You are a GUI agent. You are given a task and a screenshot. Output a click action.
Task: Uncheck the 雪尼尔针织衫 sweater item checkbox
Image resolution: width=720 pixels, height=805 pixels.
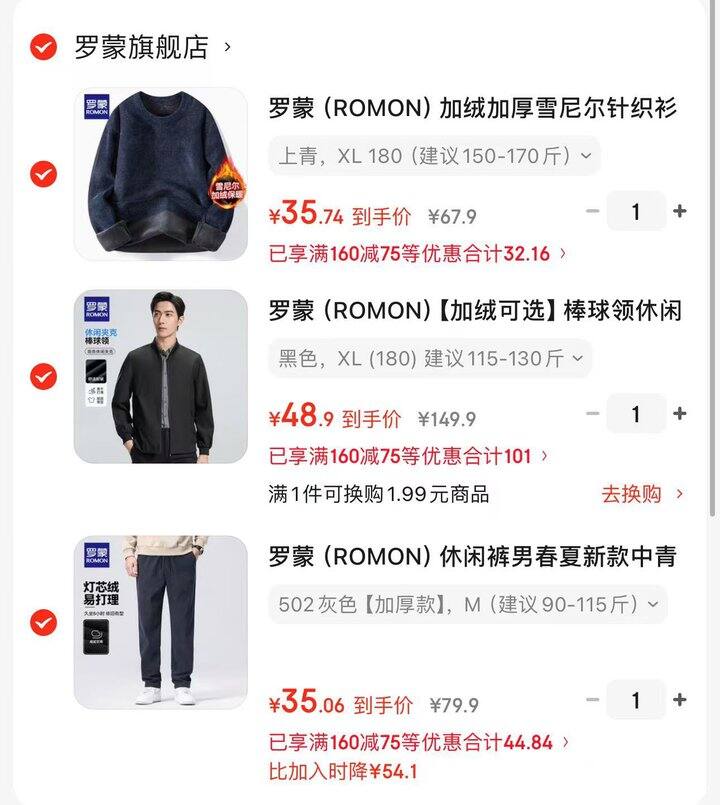click(x=41, y=170)
